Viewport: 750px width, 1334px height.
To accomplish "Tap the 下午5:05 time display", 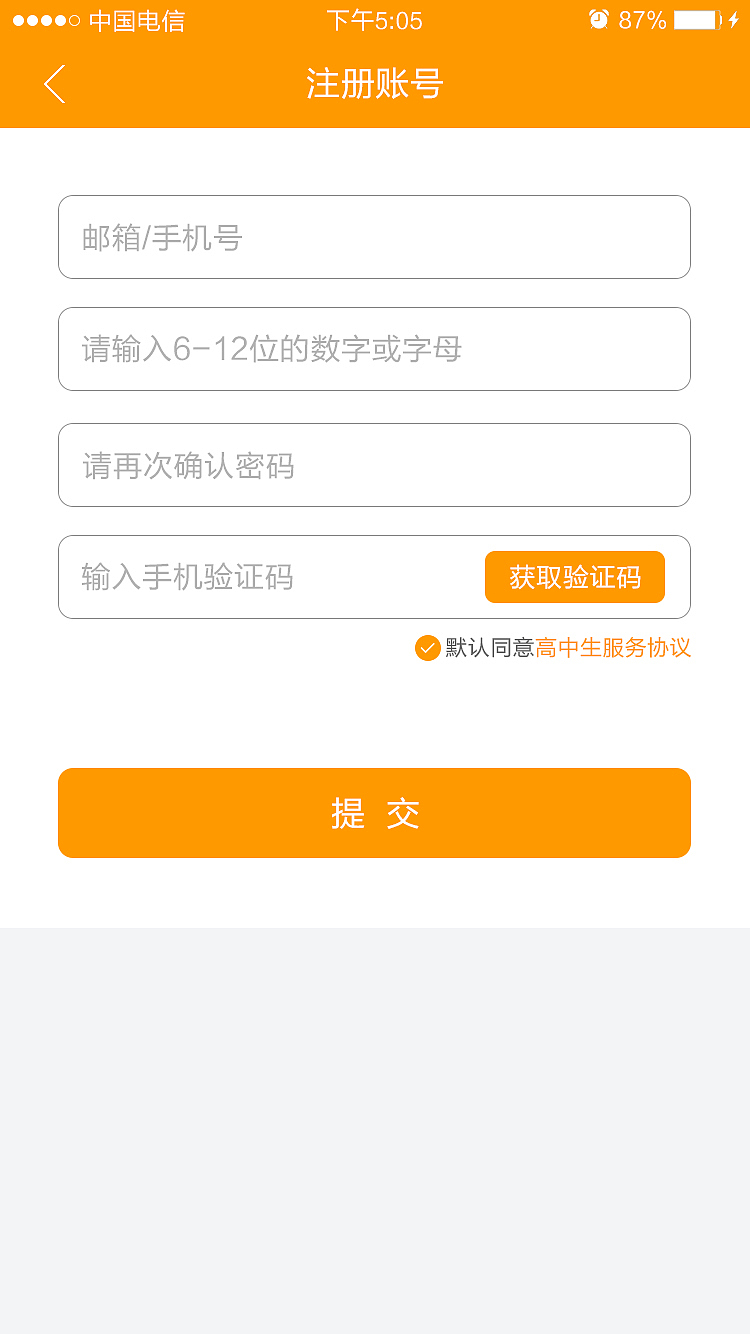I will pos(374,20).
